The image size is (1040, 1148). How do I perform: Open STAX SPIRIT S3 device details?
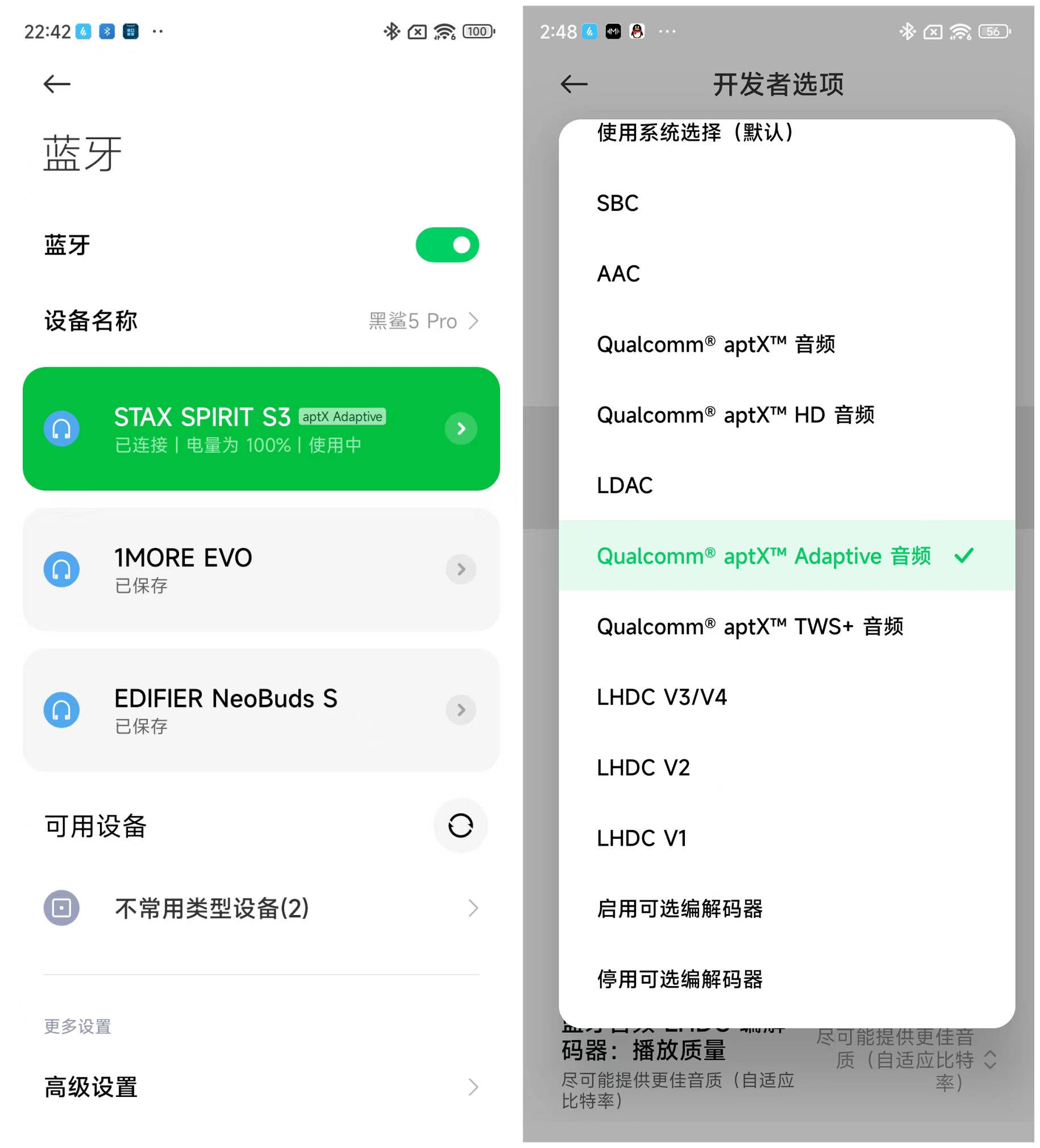461,428
